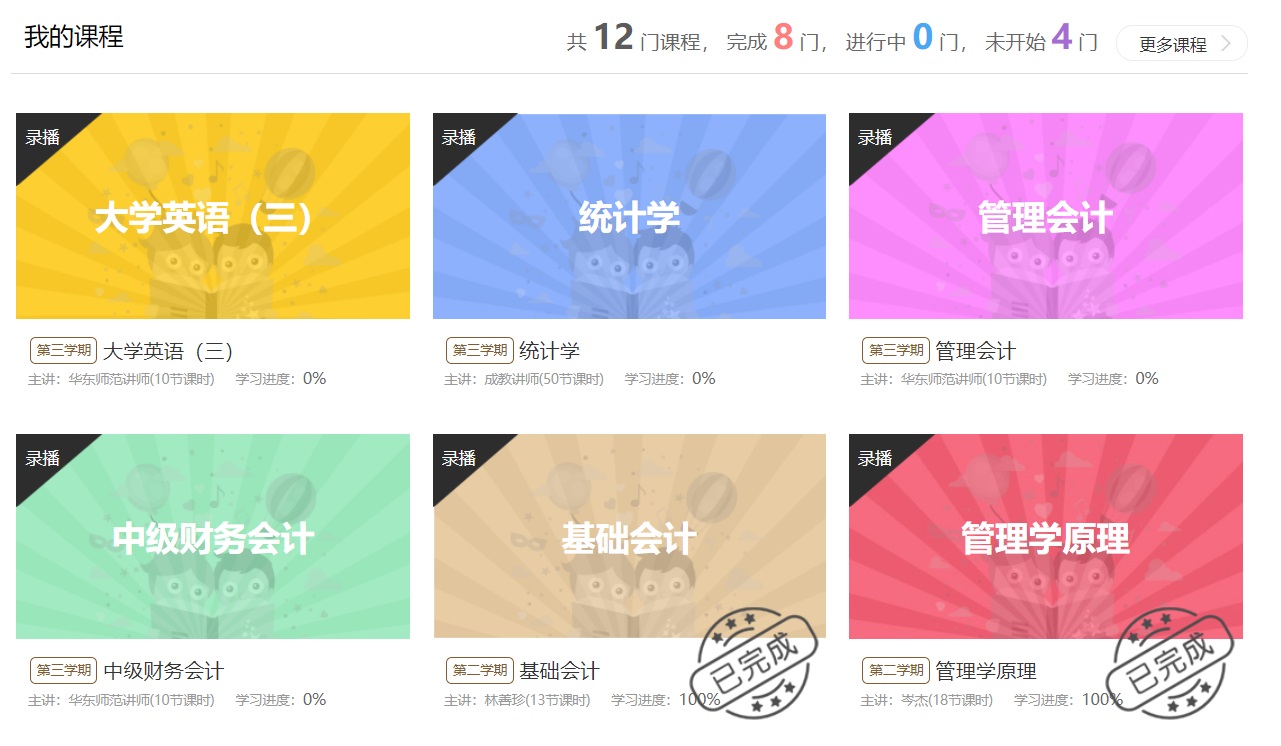This screenshot has height=746, width=1281.
Task: Open the 更多课程 button
Action: coord(1181,44)
